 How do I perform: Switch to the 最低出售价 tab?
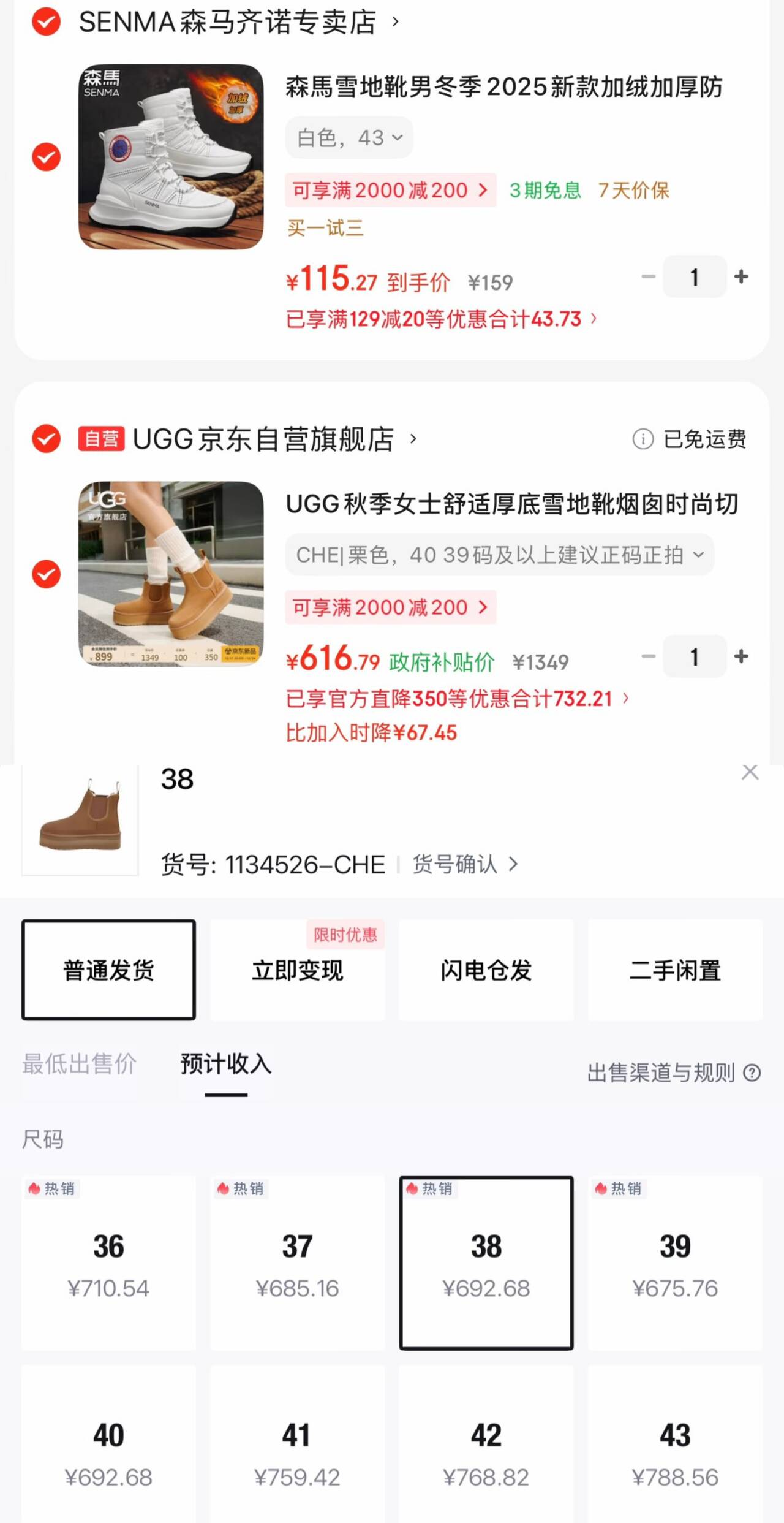click(x=79, y=1065)
